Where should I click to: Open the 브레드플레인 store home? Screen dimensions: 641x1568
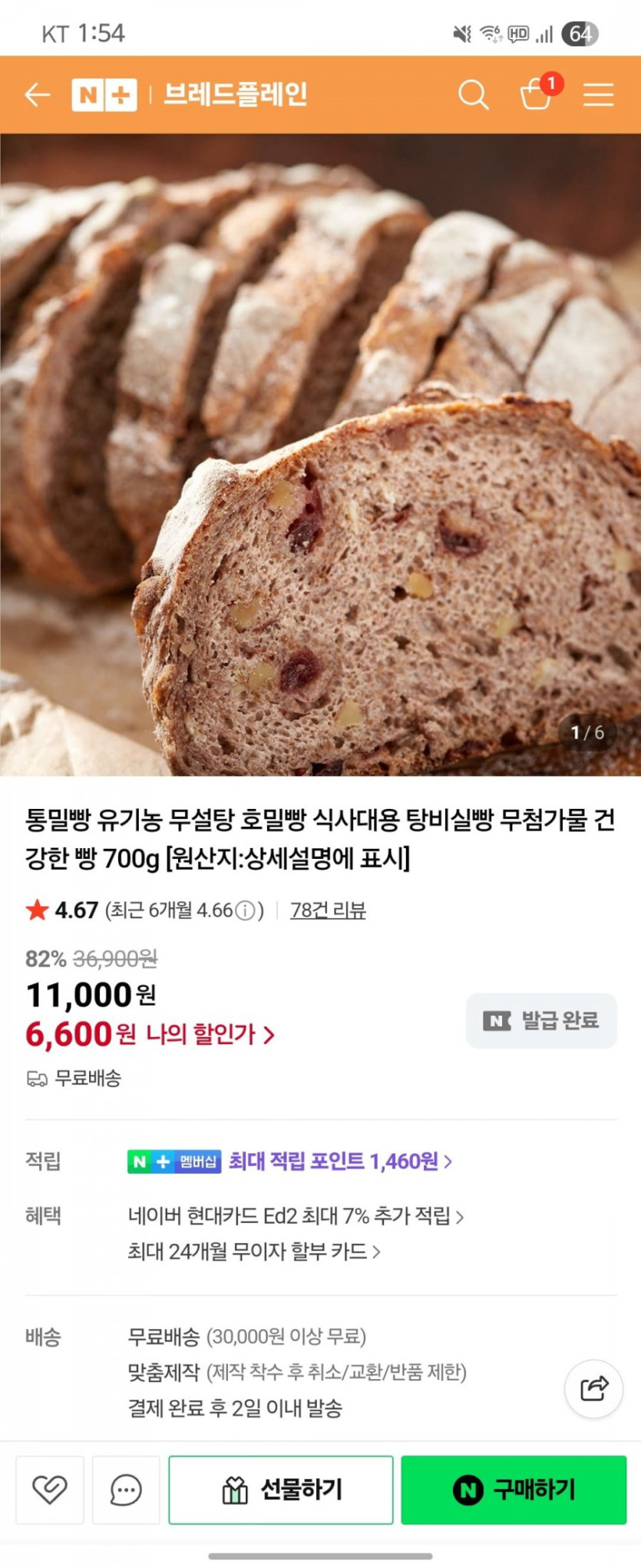(235, 94)
